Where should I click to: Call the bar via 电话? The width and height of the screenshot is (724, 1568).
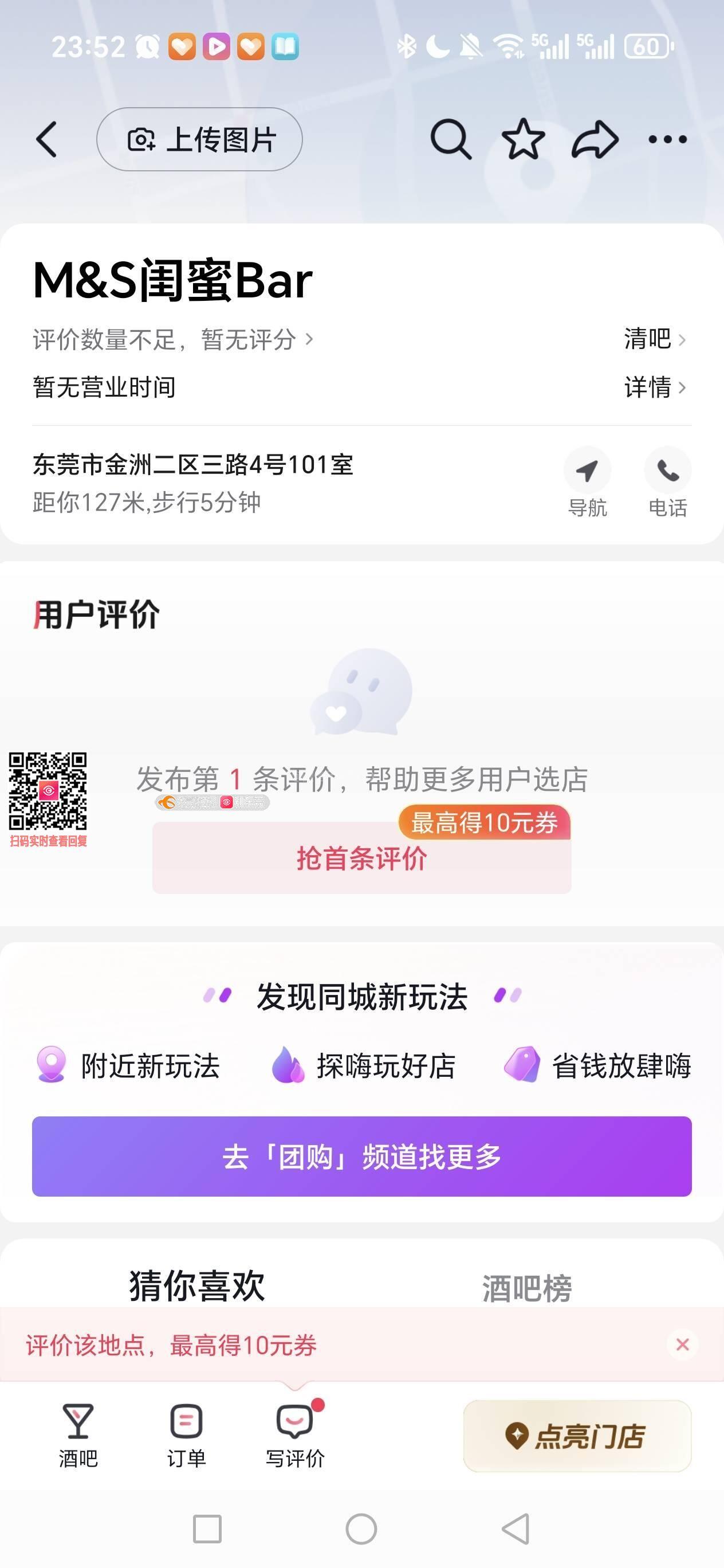pyautogui.click(x=667, y=481)
